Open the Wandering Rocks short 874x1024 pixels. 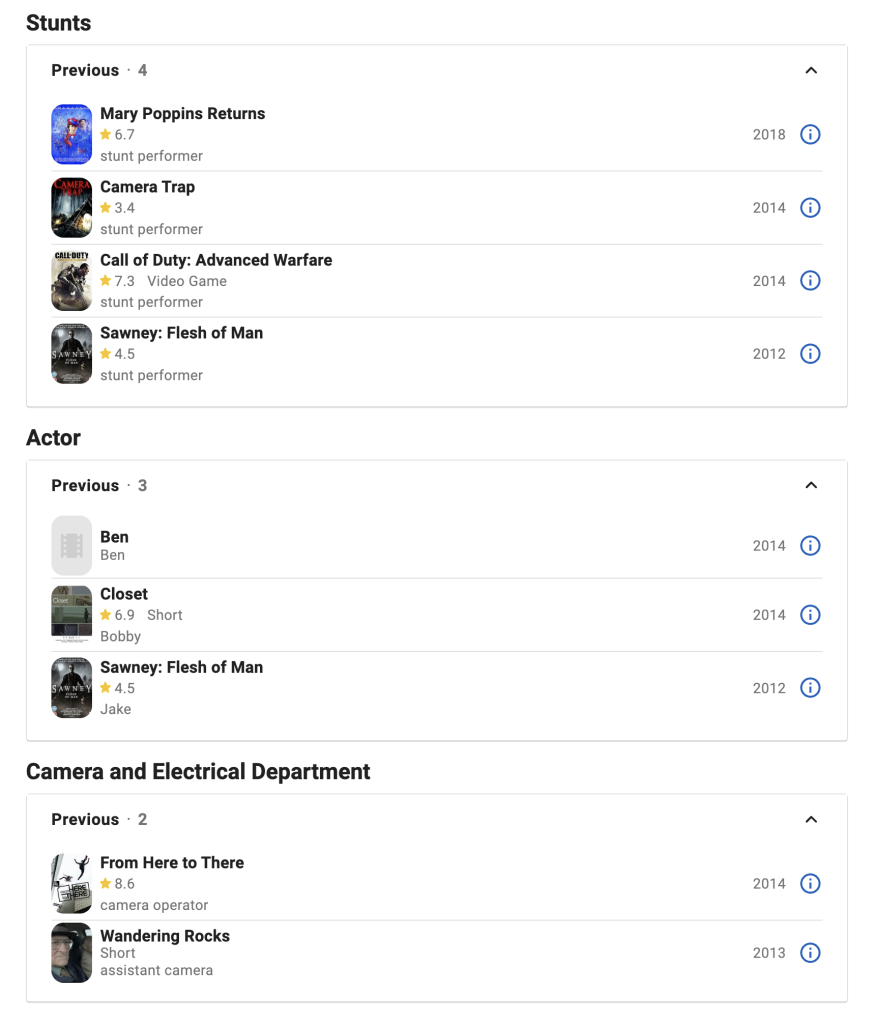(165, 936)
